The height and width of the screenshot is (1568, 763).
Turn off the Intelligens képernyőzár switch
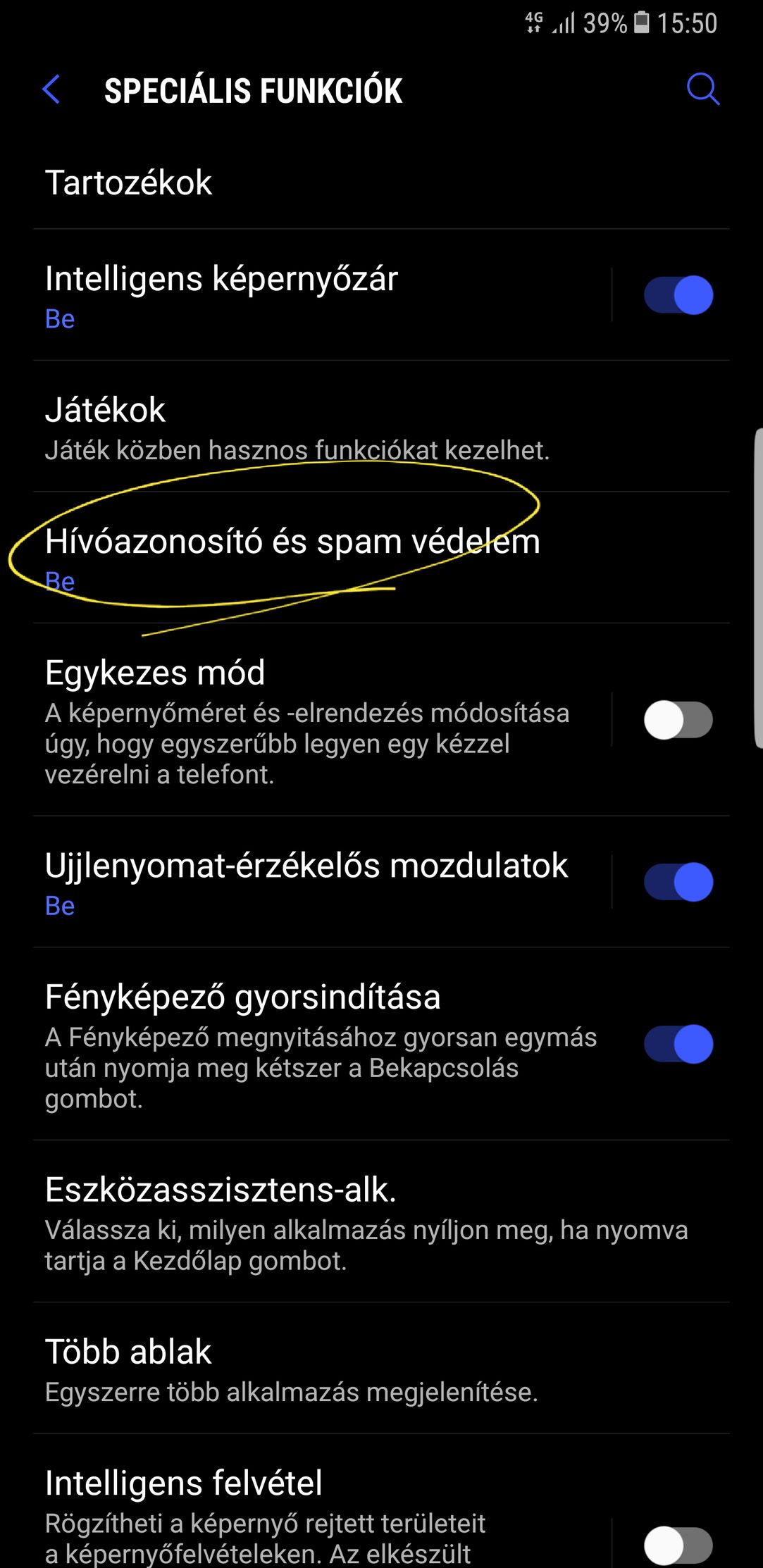click(x=678, y=295)
